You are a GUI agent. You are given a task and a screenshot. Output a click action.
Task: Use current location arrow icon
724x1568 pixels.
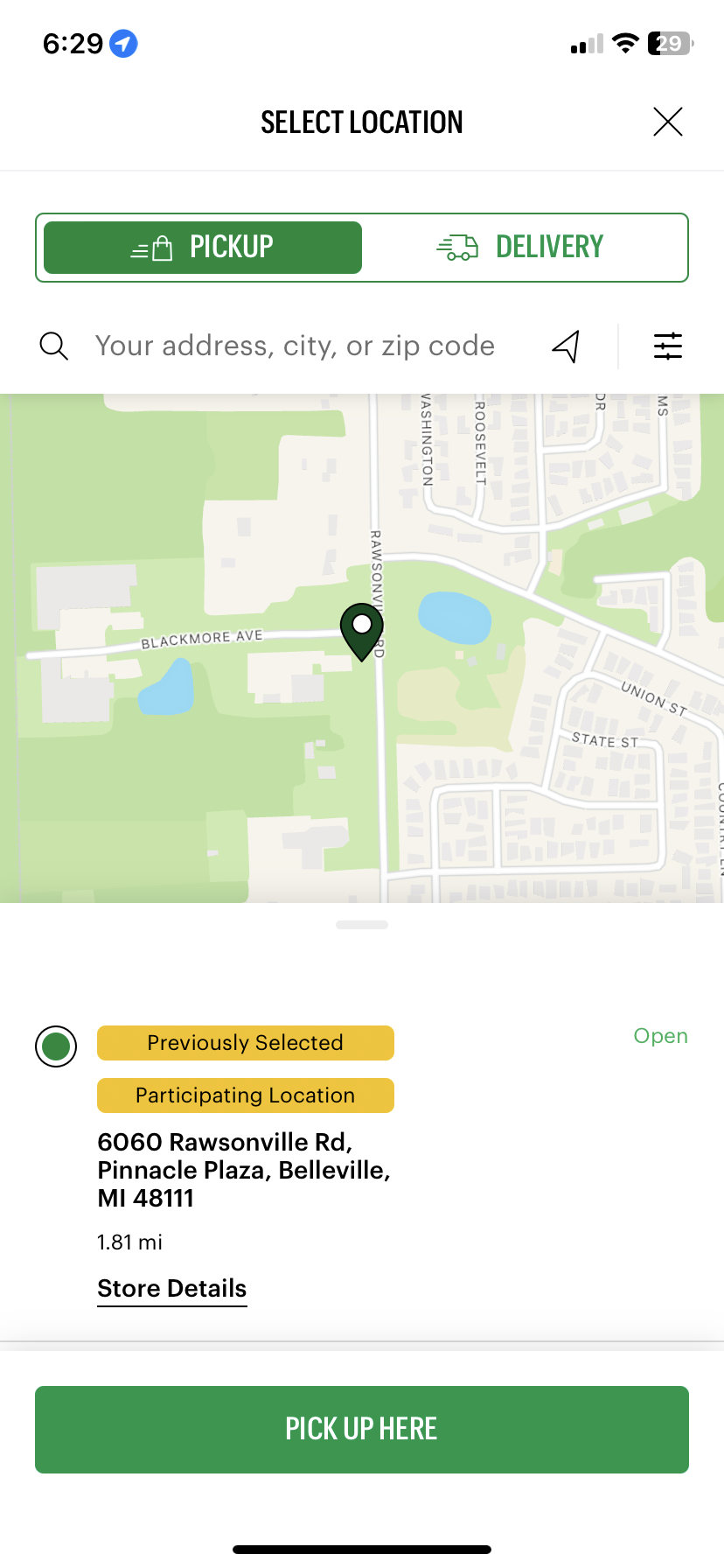(567, 346)
